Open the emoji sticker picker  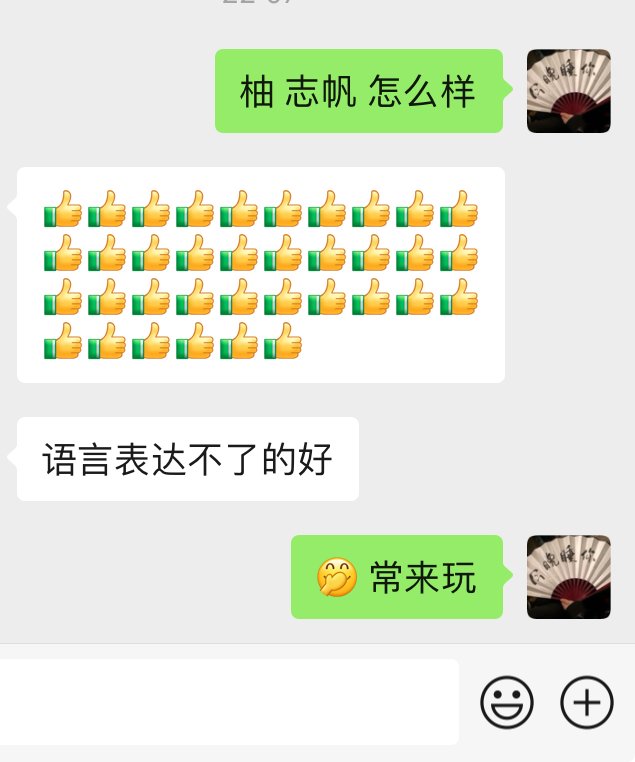coord(507,702)
